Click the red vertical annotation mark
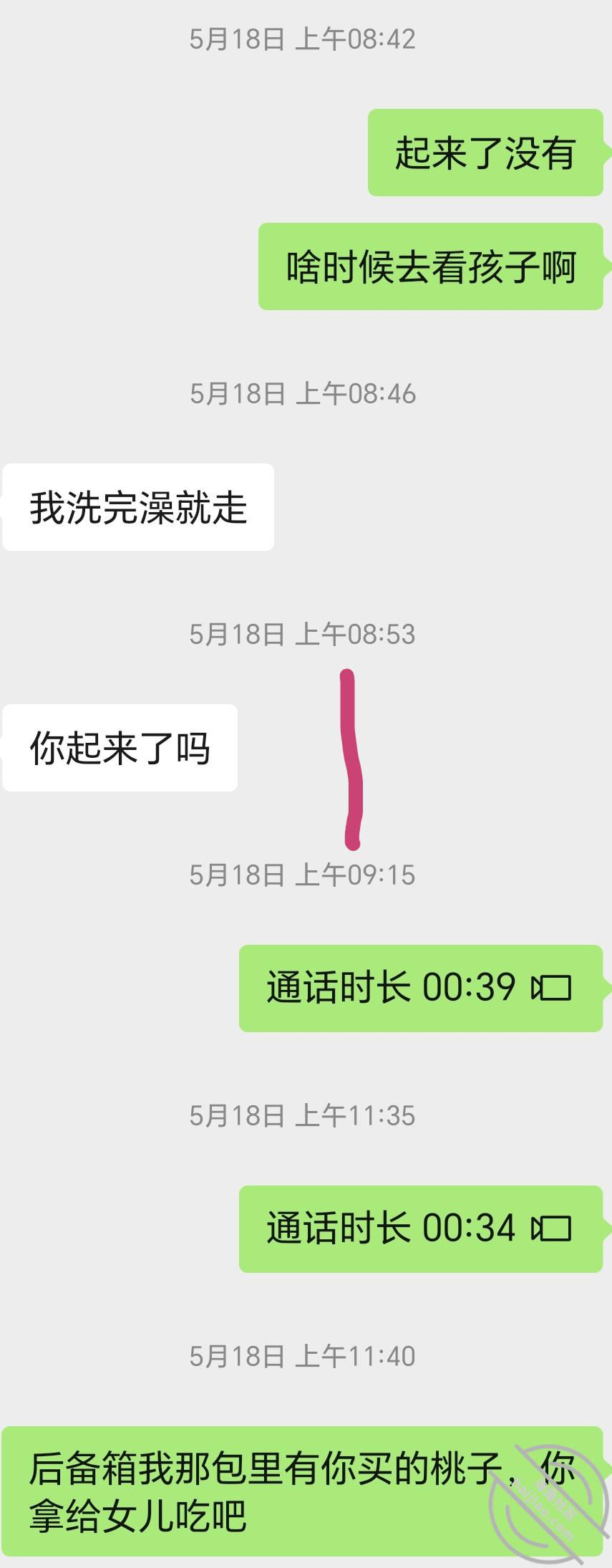Viewport: 612px width, 1568px height. click(349, 756)
